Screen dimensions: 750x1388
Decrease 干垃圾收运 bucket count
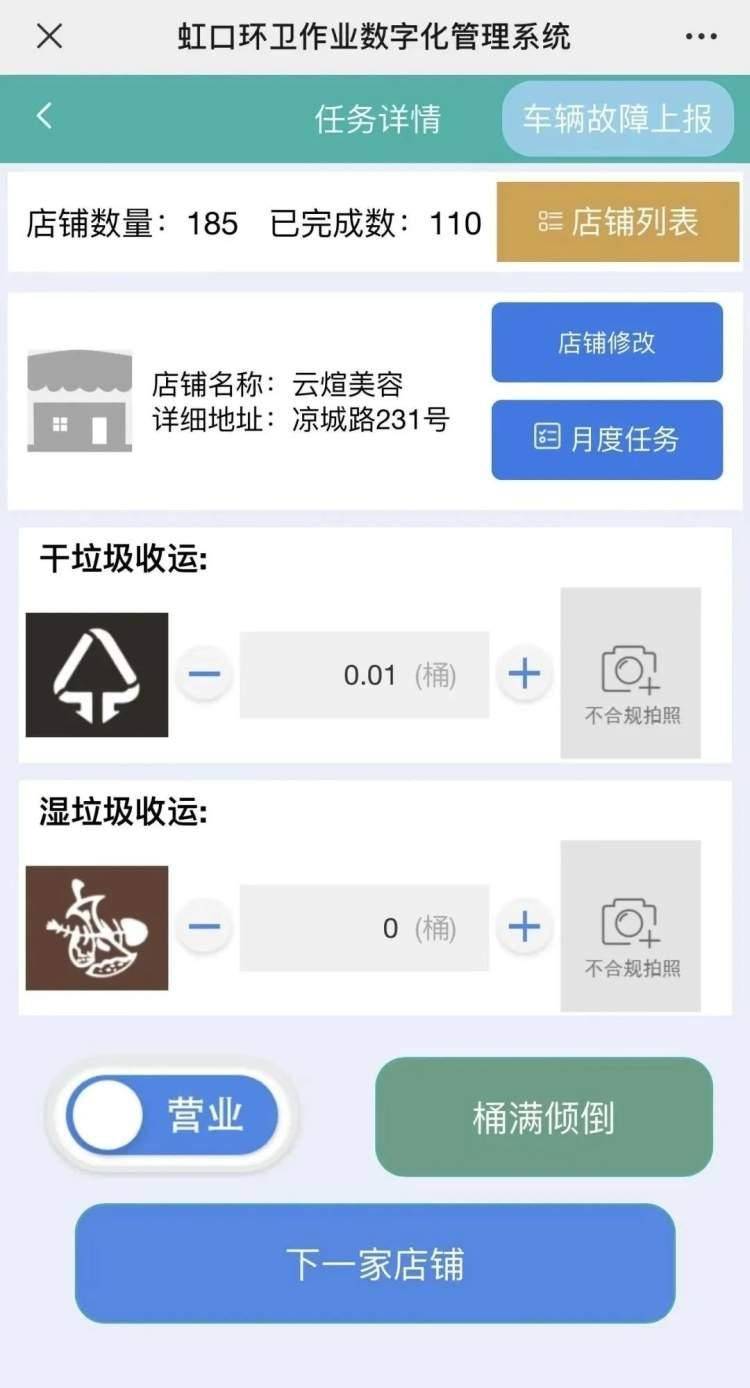click(204, 675)
